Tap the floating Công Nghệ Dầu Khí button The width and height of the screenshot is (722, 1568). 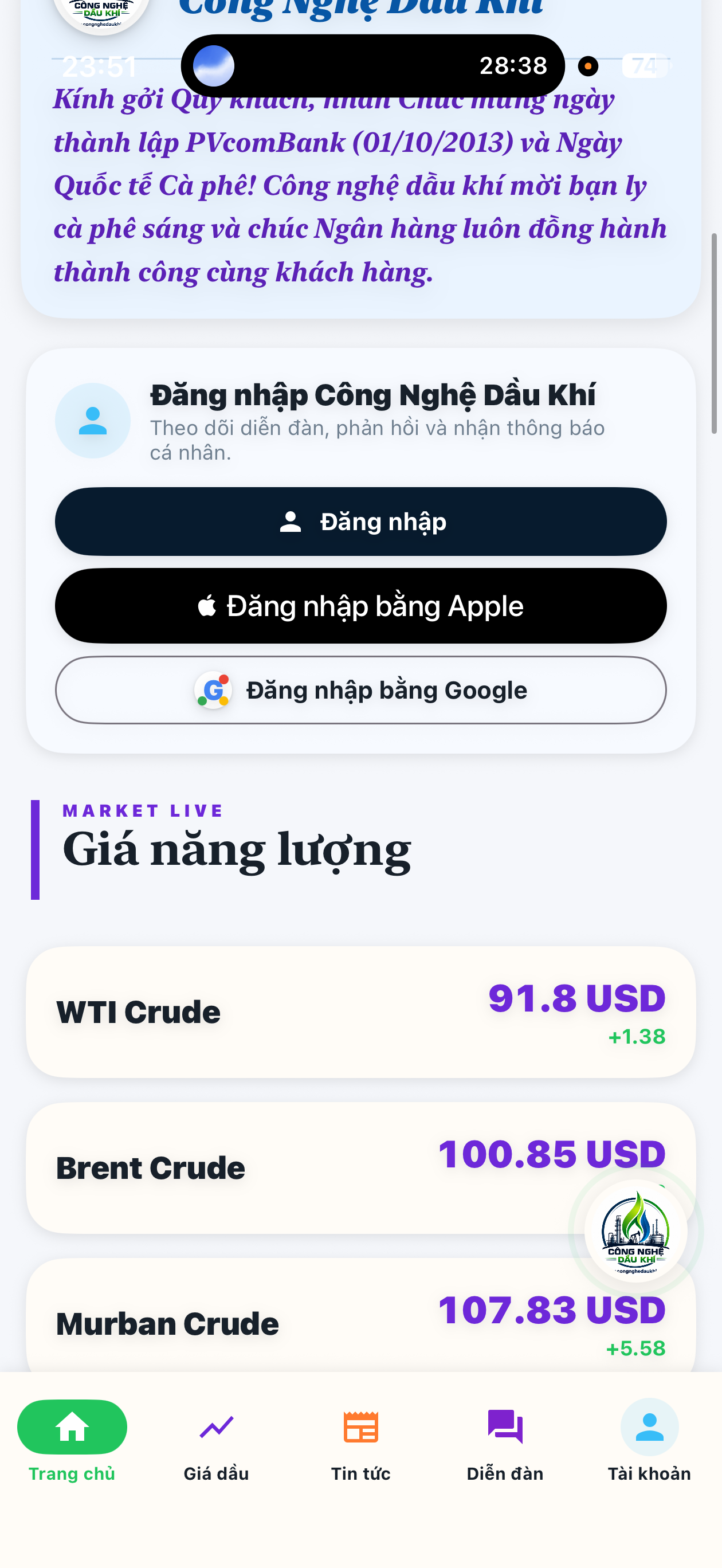pos(635,1232)
